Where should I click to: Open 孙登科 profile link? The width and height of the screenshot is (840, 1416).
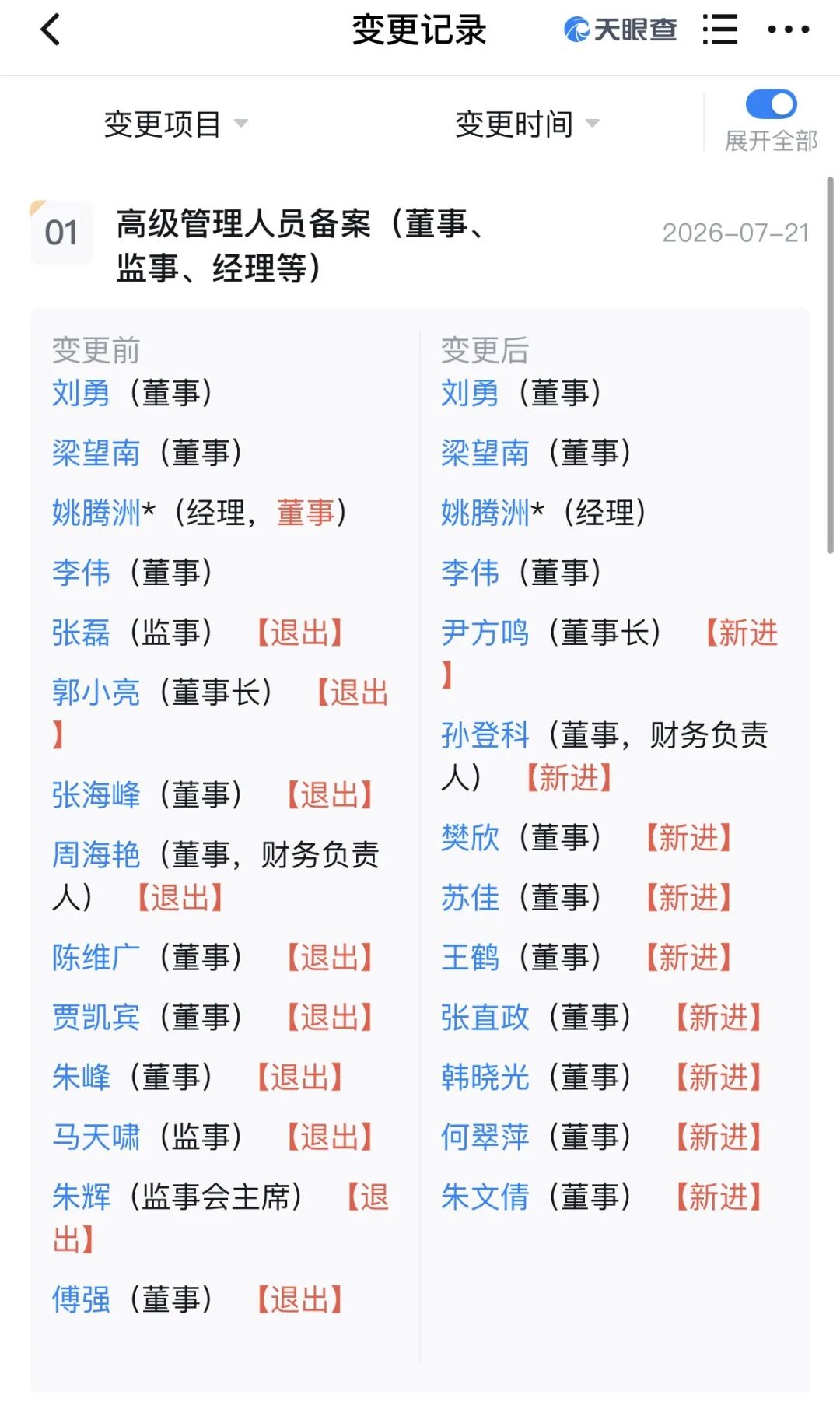(x=485, y=734)
